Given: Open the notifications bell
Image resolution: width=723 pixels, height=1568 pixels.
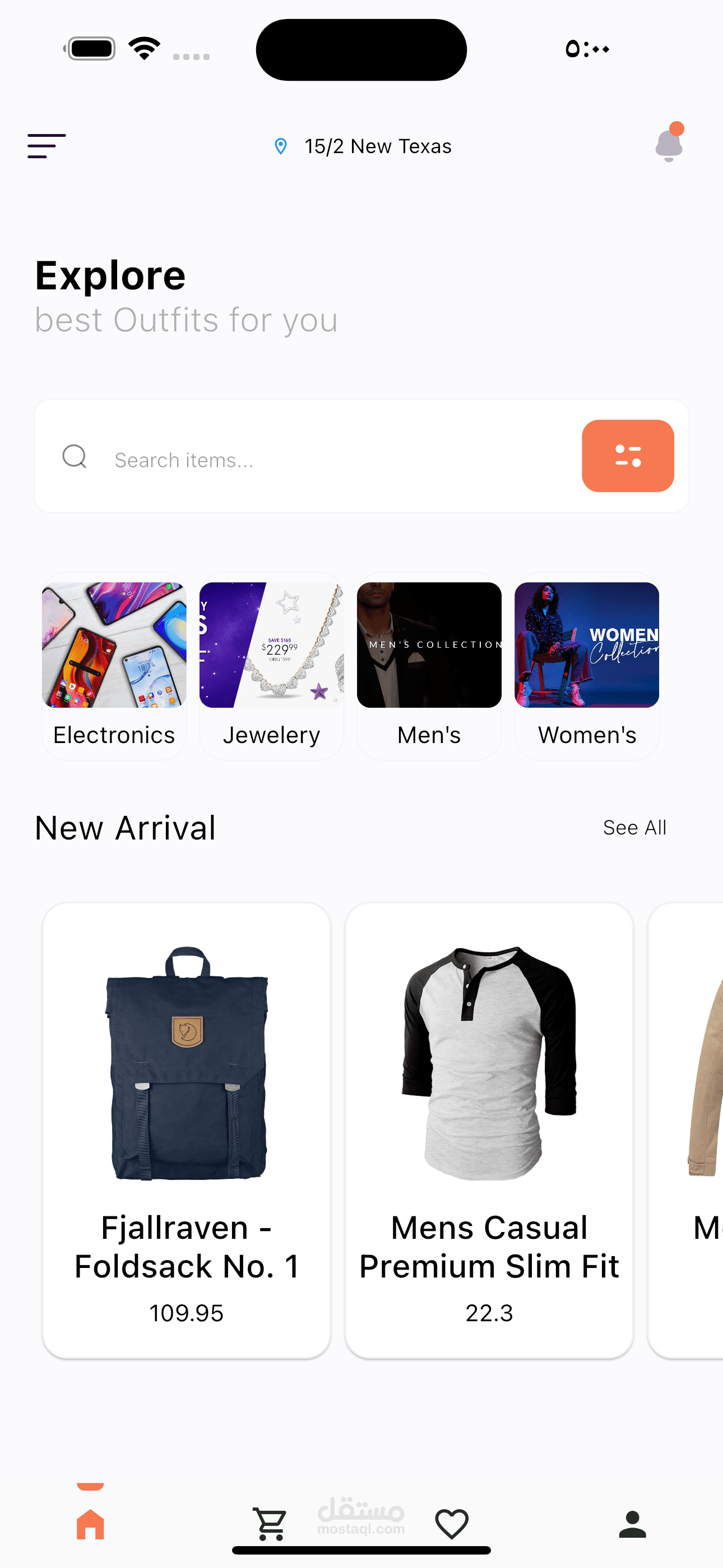Looking at the screenshot, I should coord(669,143).
